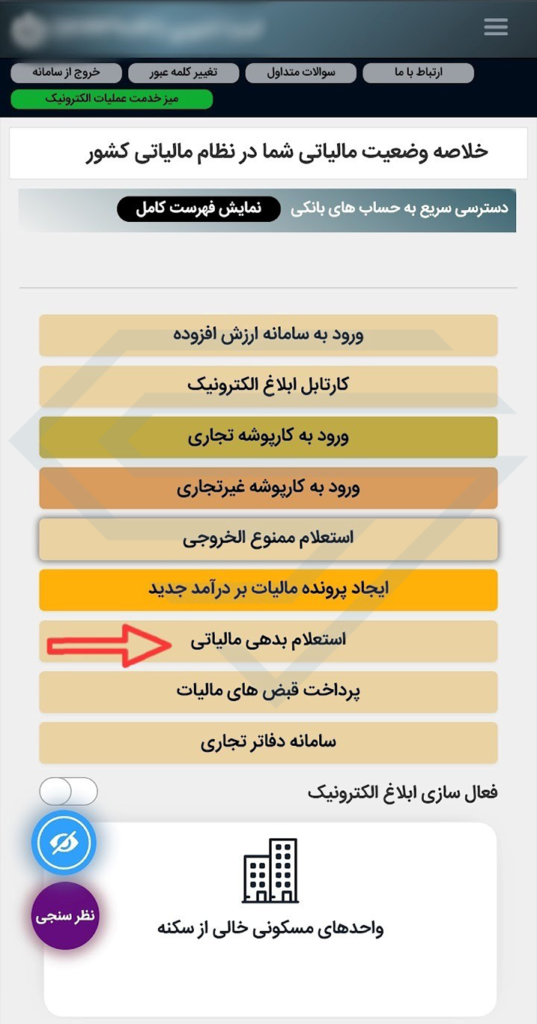Tap the blue crossed-eye hide button

(64, 842)
